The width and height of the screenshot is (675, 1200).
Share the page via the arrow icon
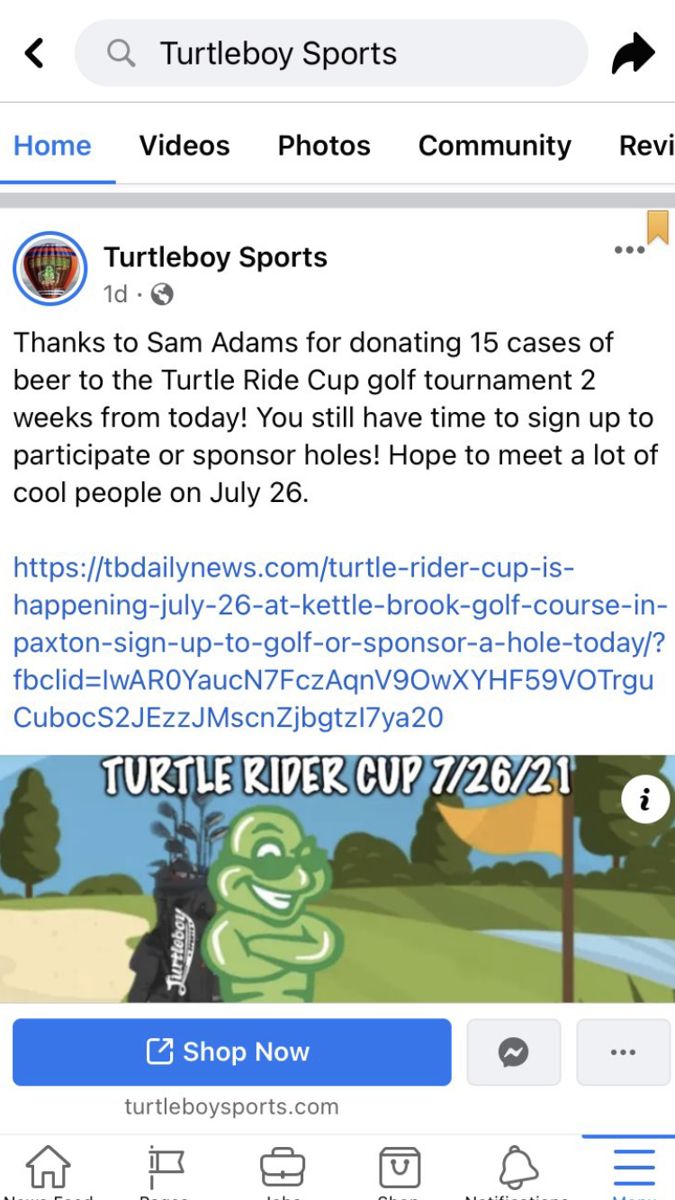coord(633,53)
